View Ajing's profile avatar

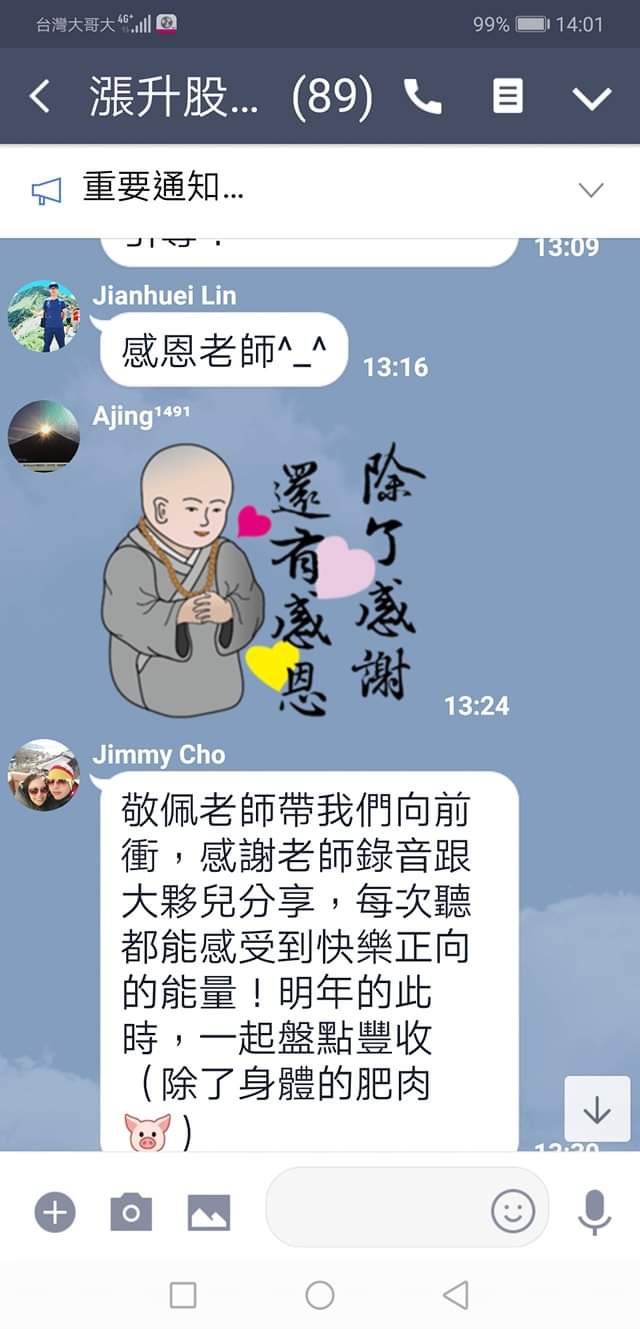coord(43,436)
